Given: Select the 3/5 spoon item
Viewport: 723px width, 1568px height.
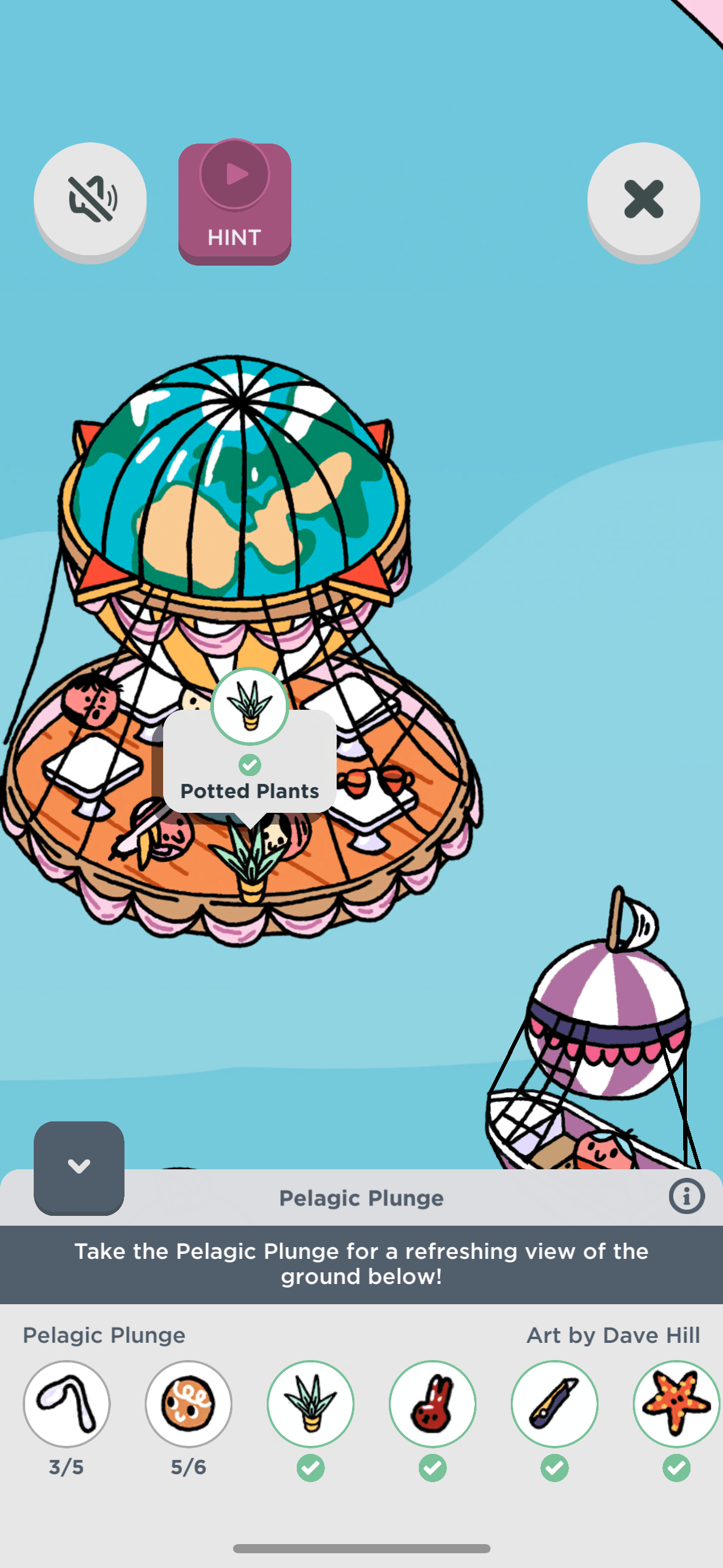Looking at the screenshot, I should [x=67, y=1404].
